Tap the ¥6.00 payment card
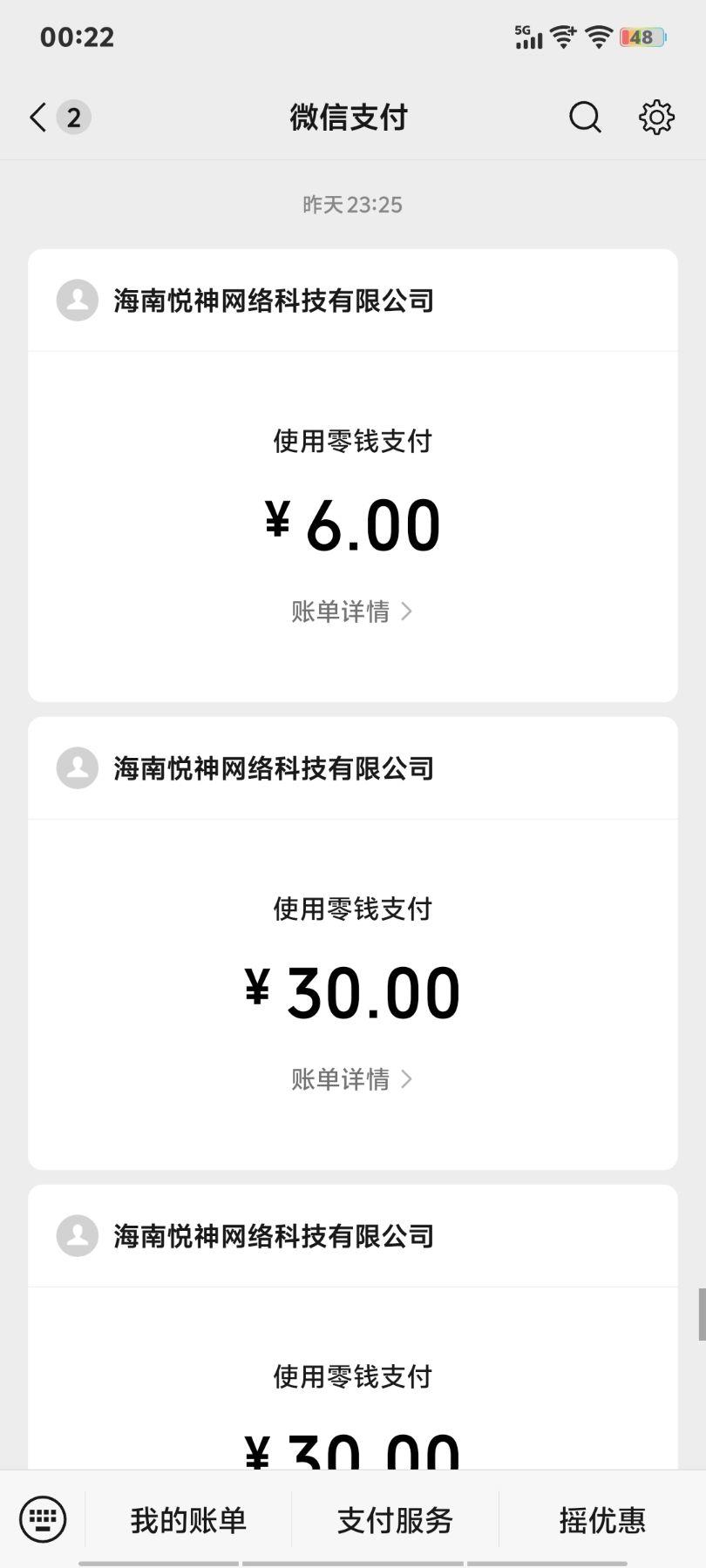Screen dimensions: 706x1568 (353, 521)
